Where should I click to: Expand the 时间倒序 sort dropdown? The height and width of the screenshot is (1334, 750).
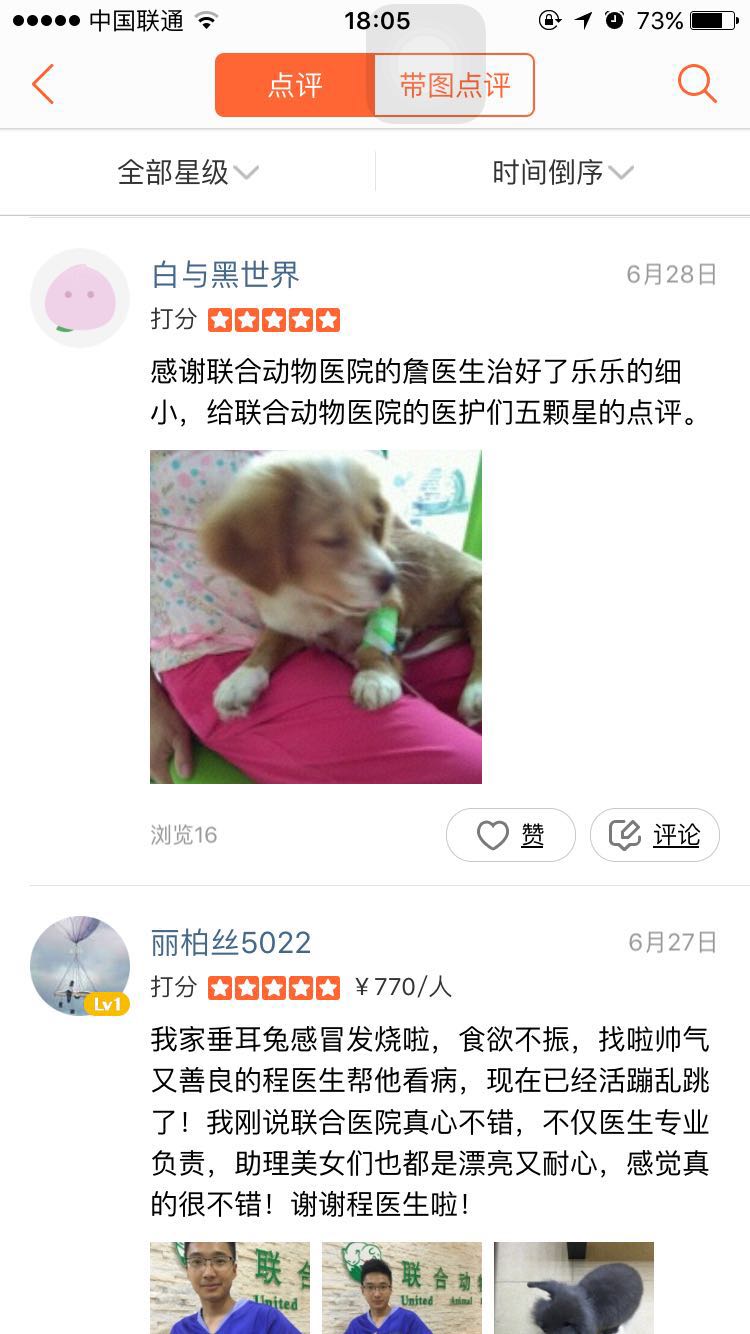[x=562, y=172]
